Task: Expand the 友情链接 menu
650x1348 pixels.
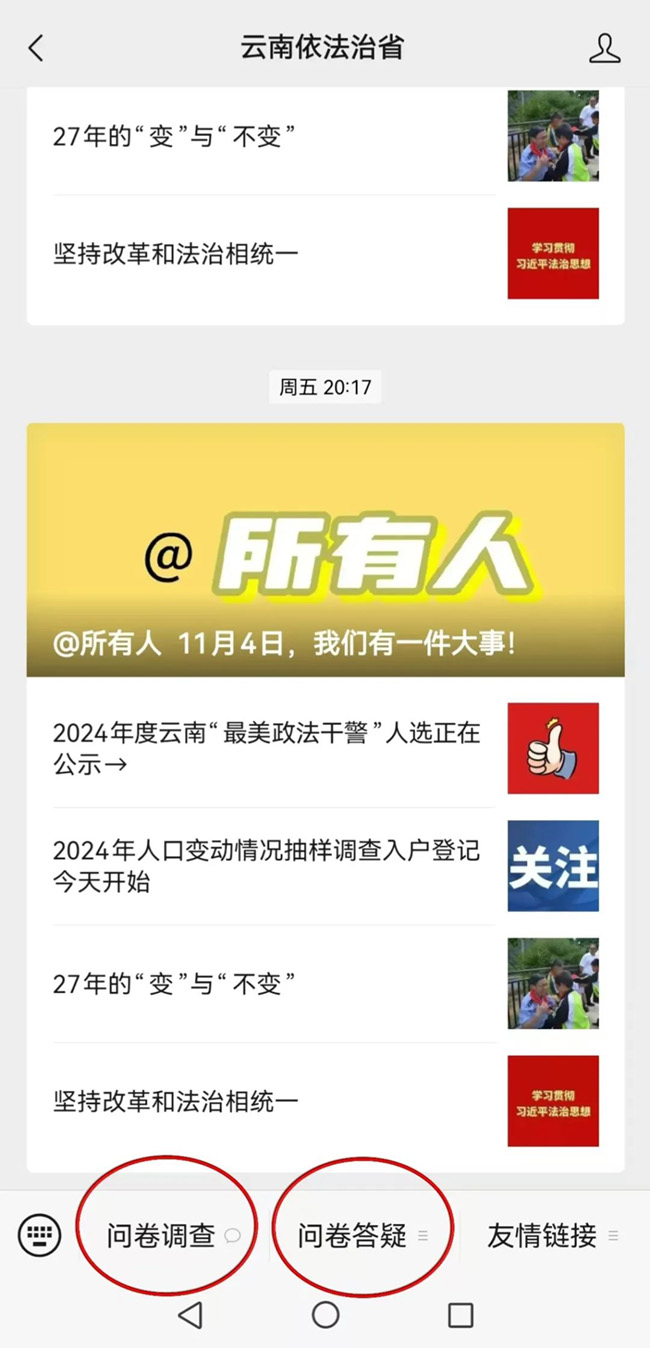Action: pyautogui.click(x=543, y=1236)
